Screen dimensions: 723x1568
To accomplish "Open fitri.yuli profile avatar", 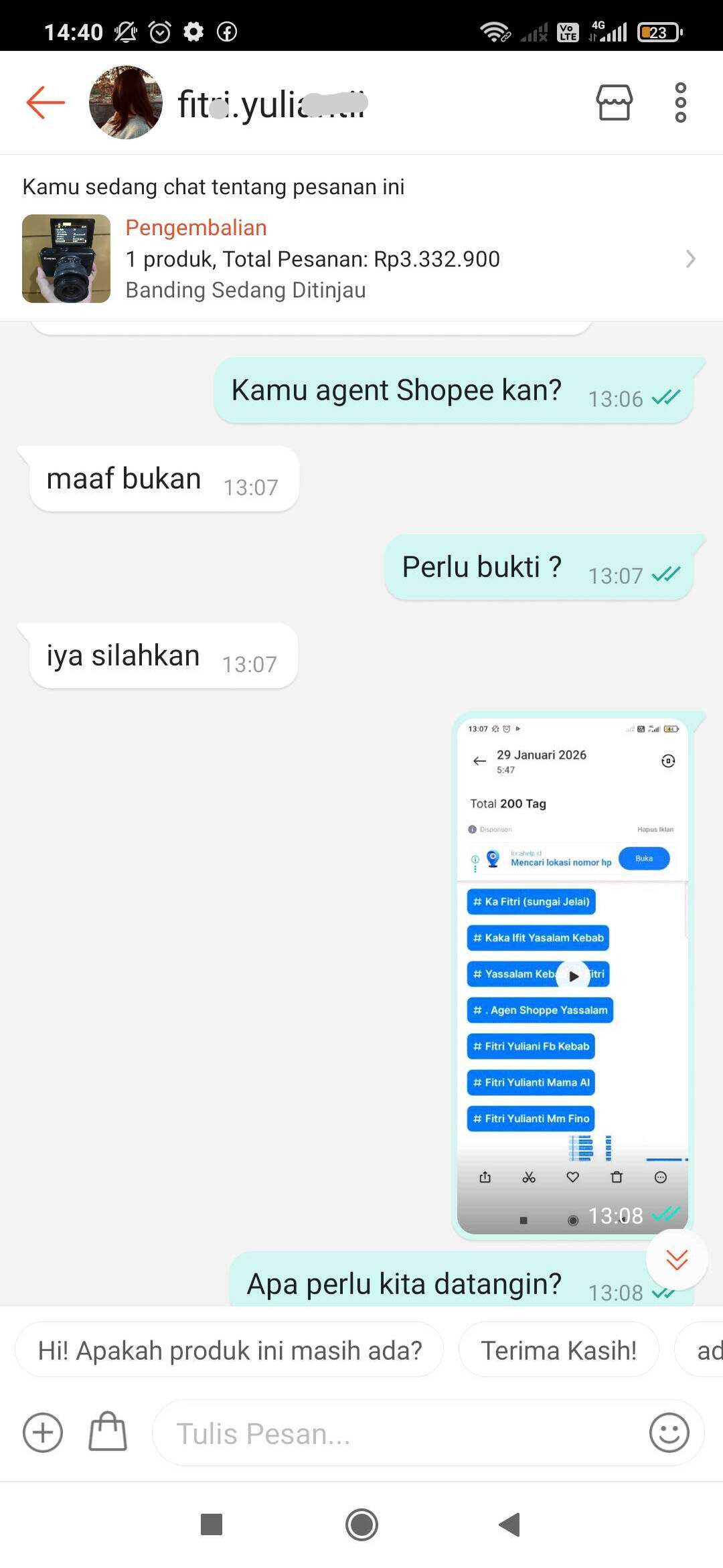I will tap(126, 102).
